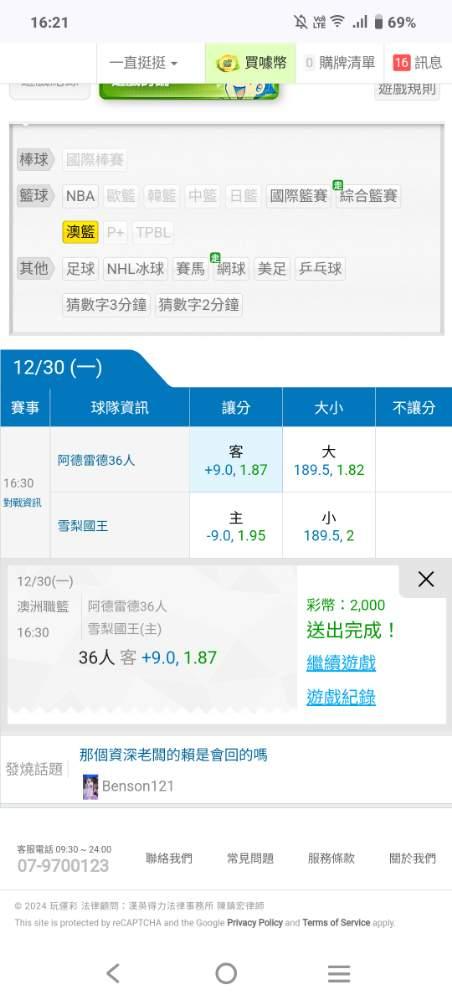Go back with system back button
This screenshot has width=452, height=1000.
(113, 973)
